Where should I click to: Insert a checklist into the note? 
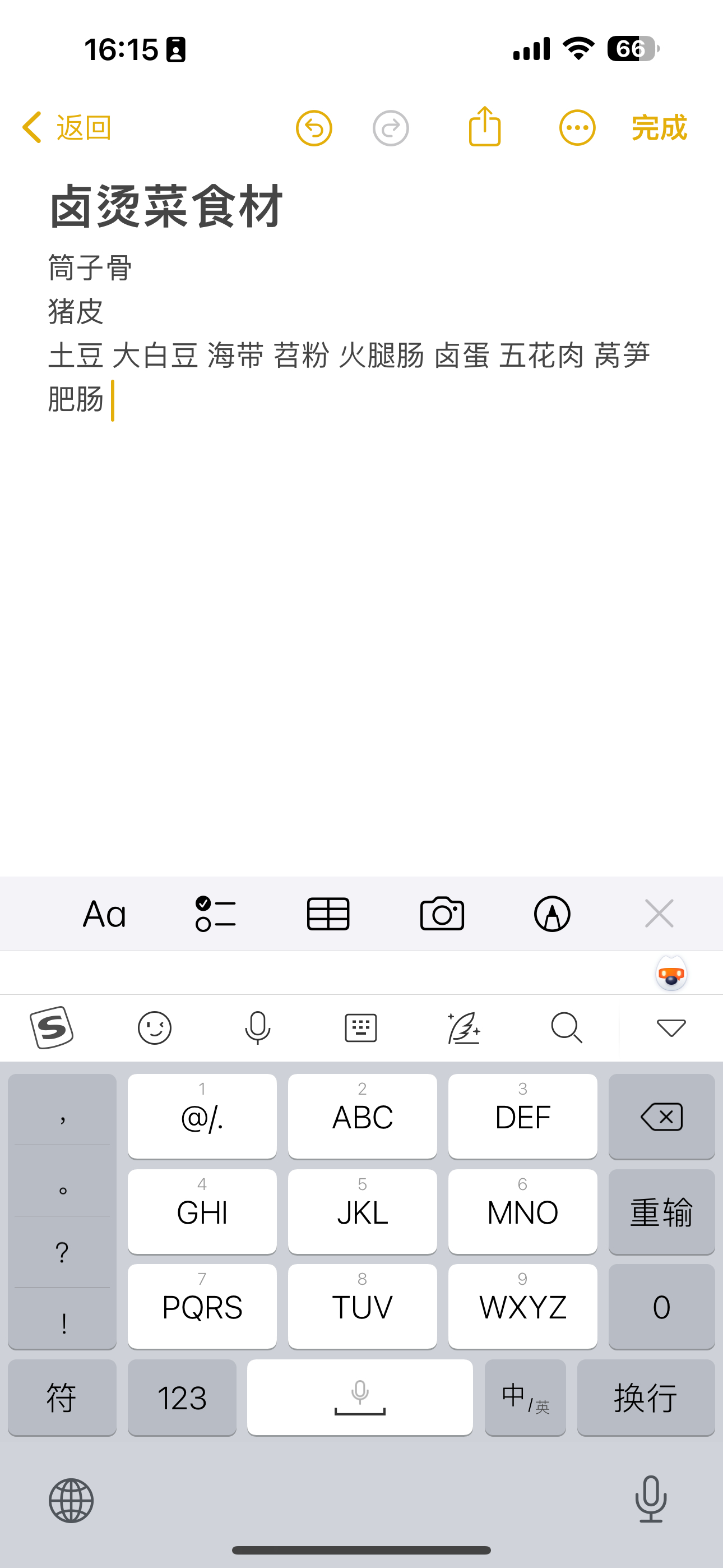[x=215, y=914]
